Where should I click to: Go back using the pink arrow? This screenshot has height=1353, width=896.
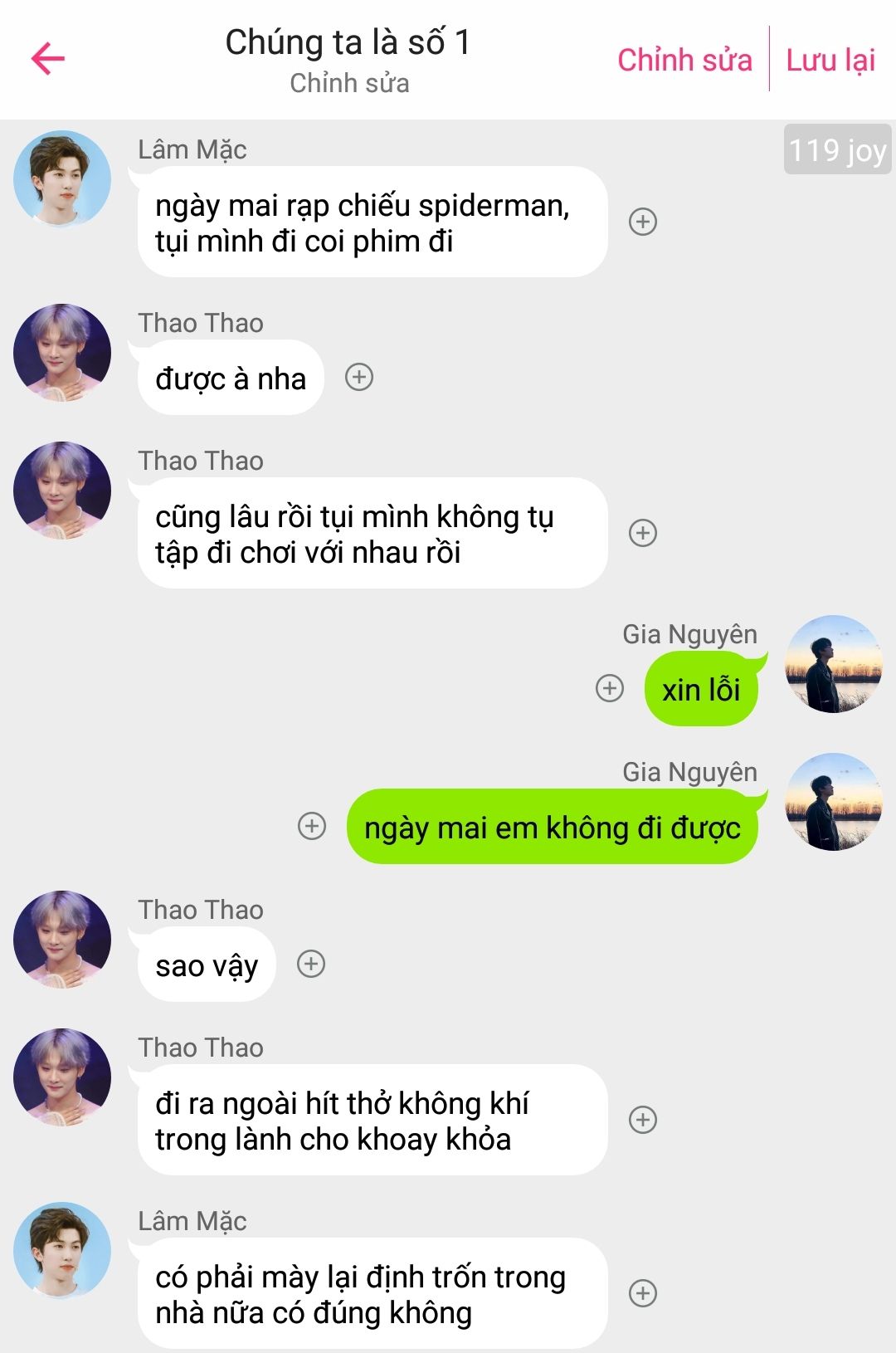pyautogui.click(x=48, y=58)
